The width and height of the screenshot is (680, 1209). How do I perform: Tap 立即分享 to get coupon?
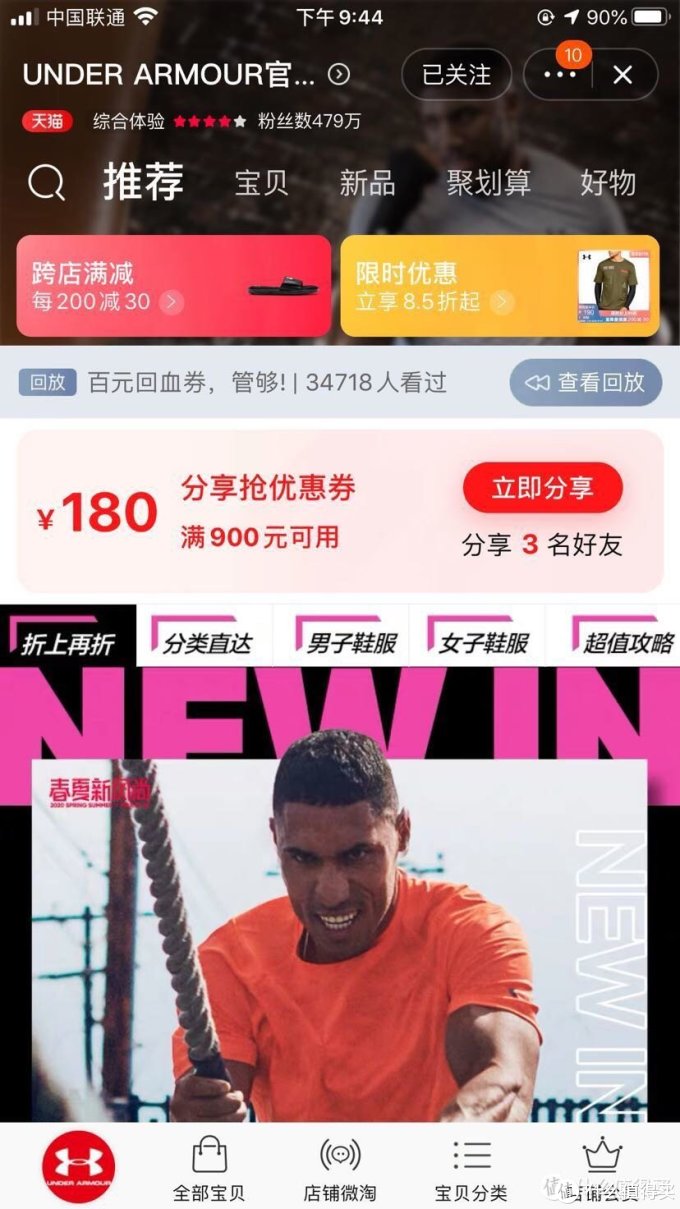542,488
